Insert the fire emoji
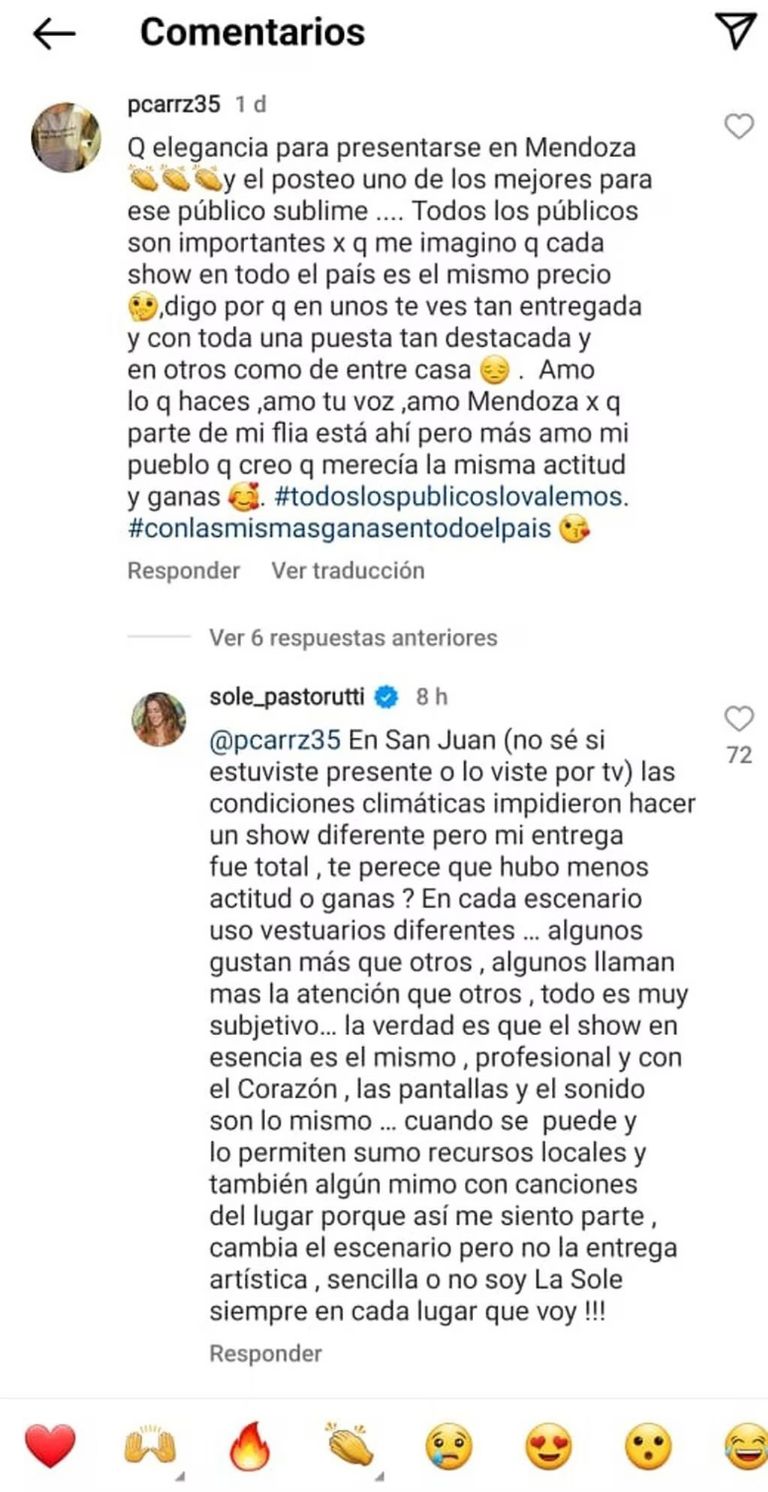 pyautogui.click(x=249, y=1446)
